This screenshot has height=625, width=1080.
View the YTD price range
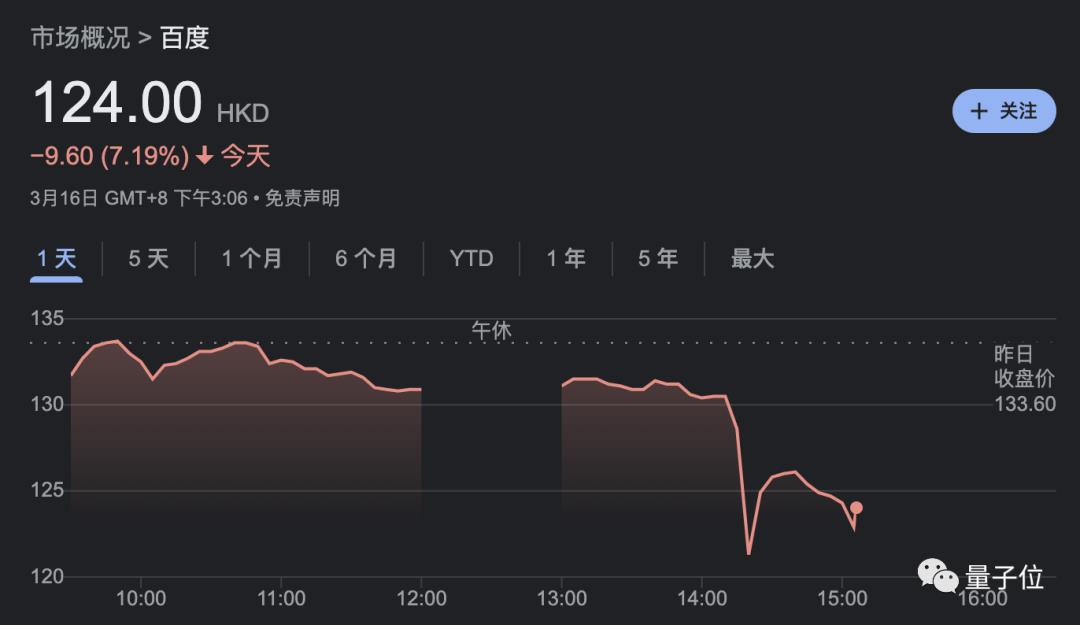point(471,259)
